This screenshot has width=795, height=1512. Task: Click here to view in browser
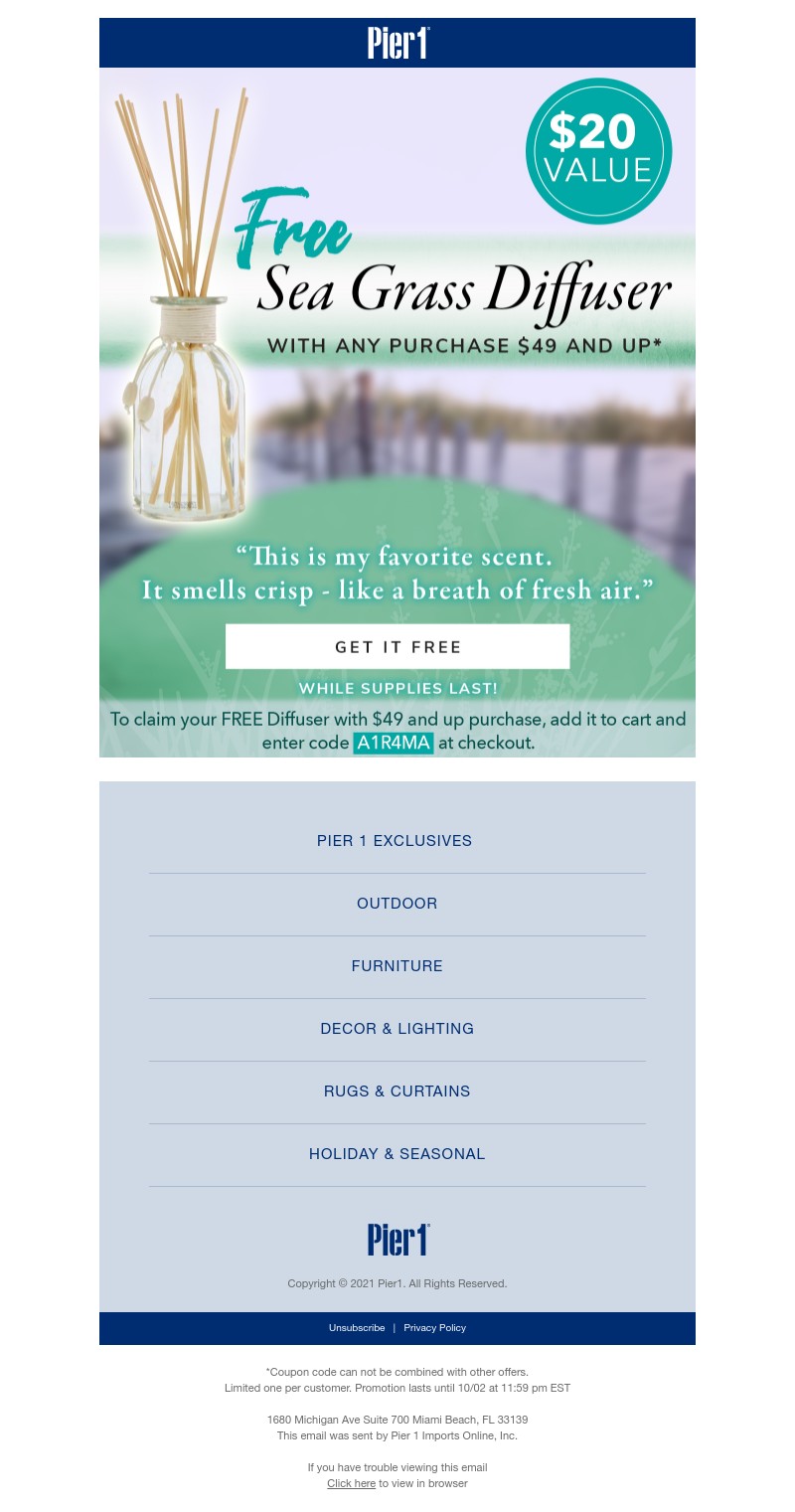(x=351, y=1483)
